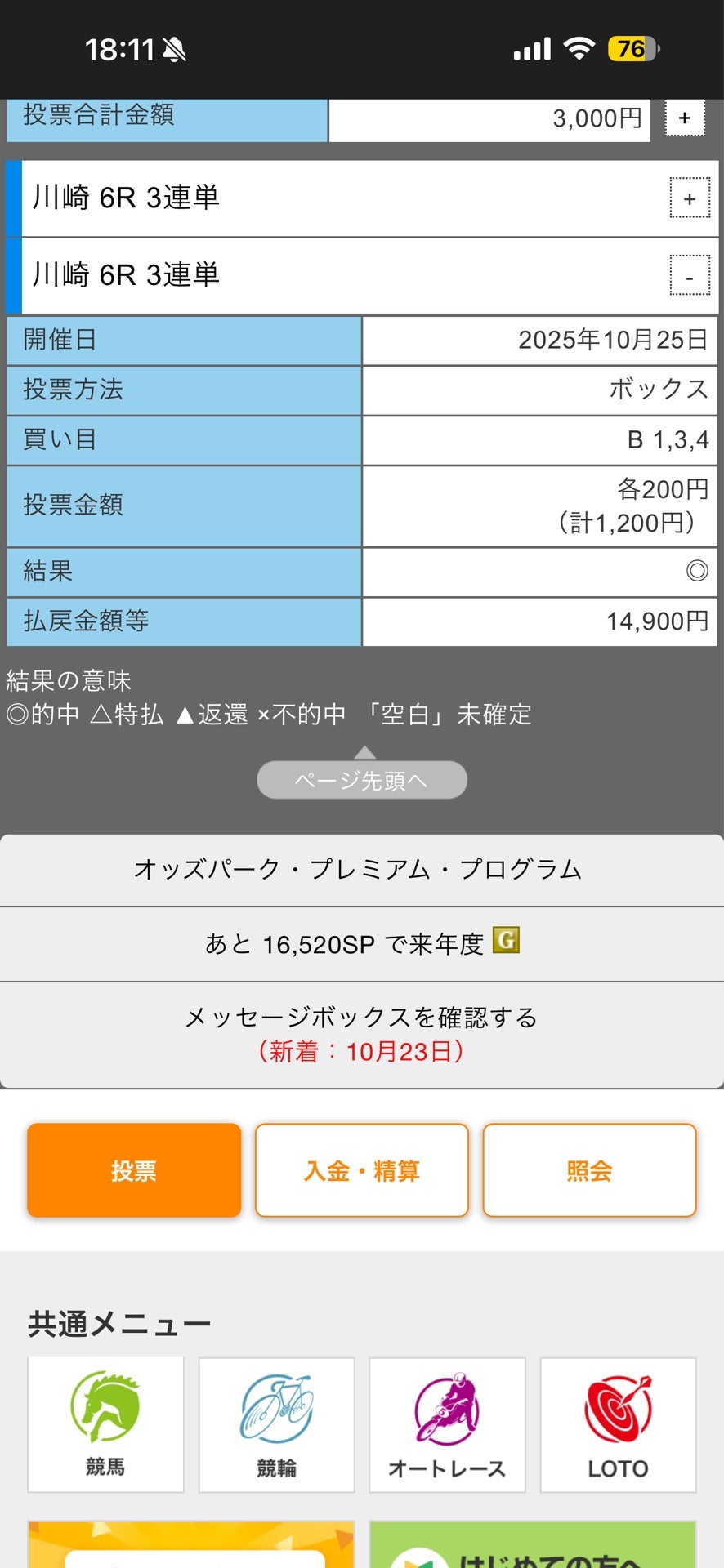Tap ページ先頭へ to return to page top

pyautogui.click(x=362, y=780)
